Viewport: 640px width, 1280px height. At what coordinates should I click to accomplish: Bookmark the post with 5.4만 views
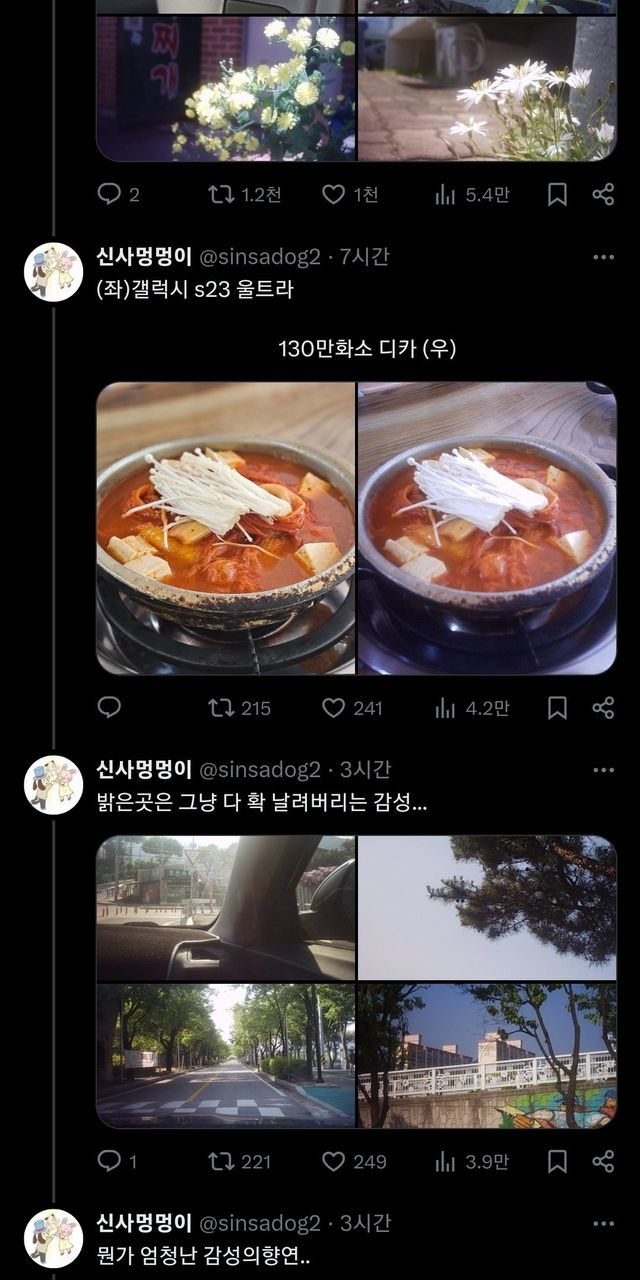(x=558, y=195)
